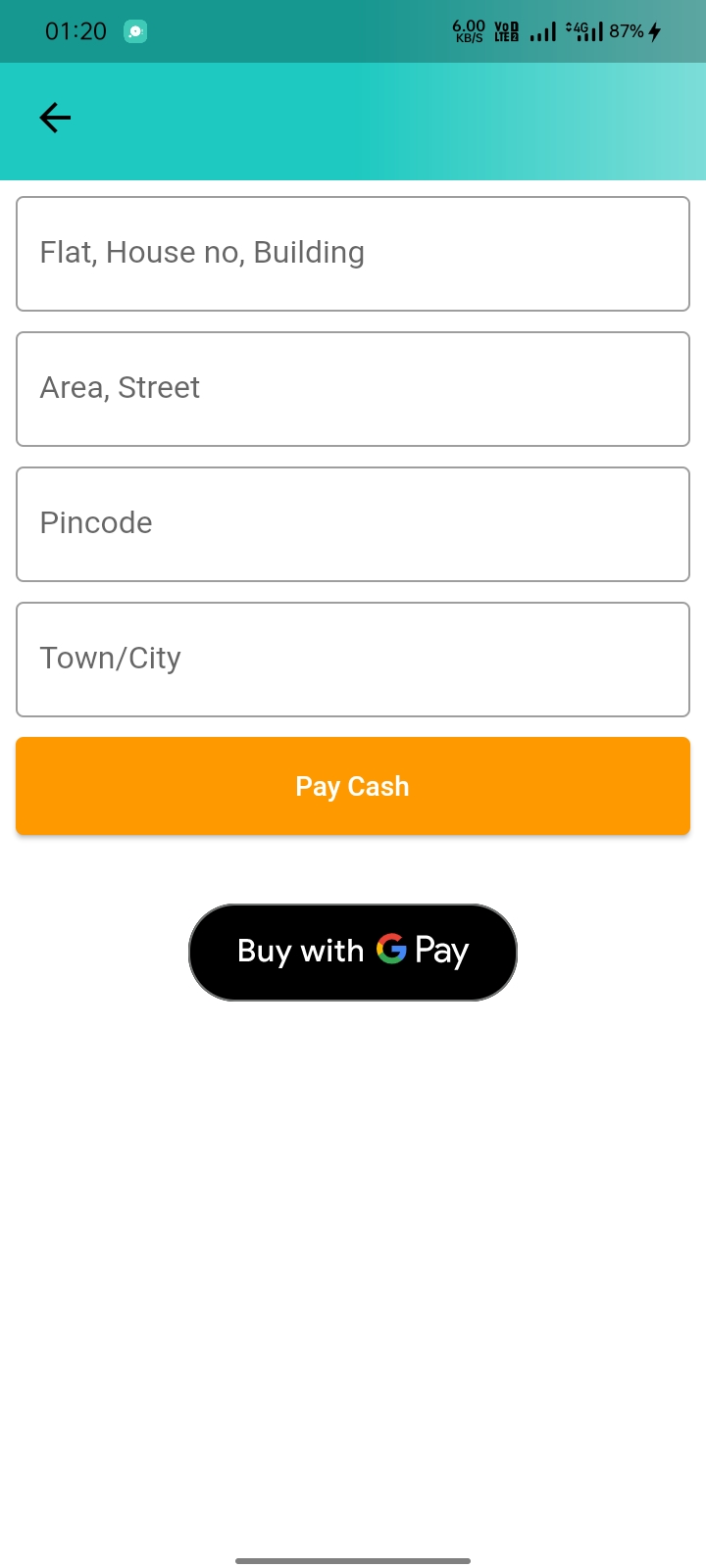Screen dimensions: 706x1568
Task: Select the Area, Street input field
Action: [x=352, y=388]
